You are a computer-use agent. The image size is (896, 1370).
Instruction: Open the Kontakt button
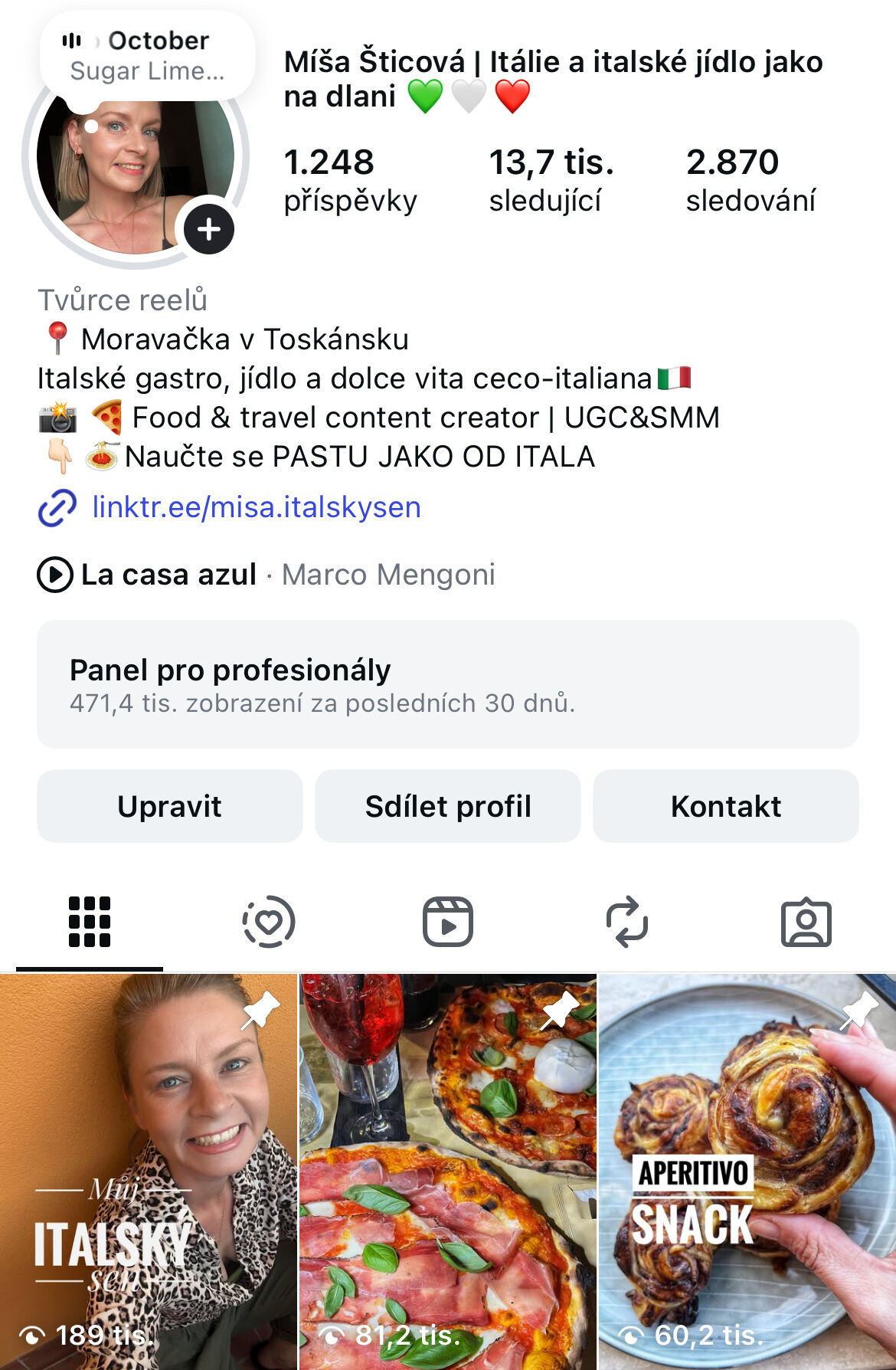pyautogui.click(x=725, y=806)
